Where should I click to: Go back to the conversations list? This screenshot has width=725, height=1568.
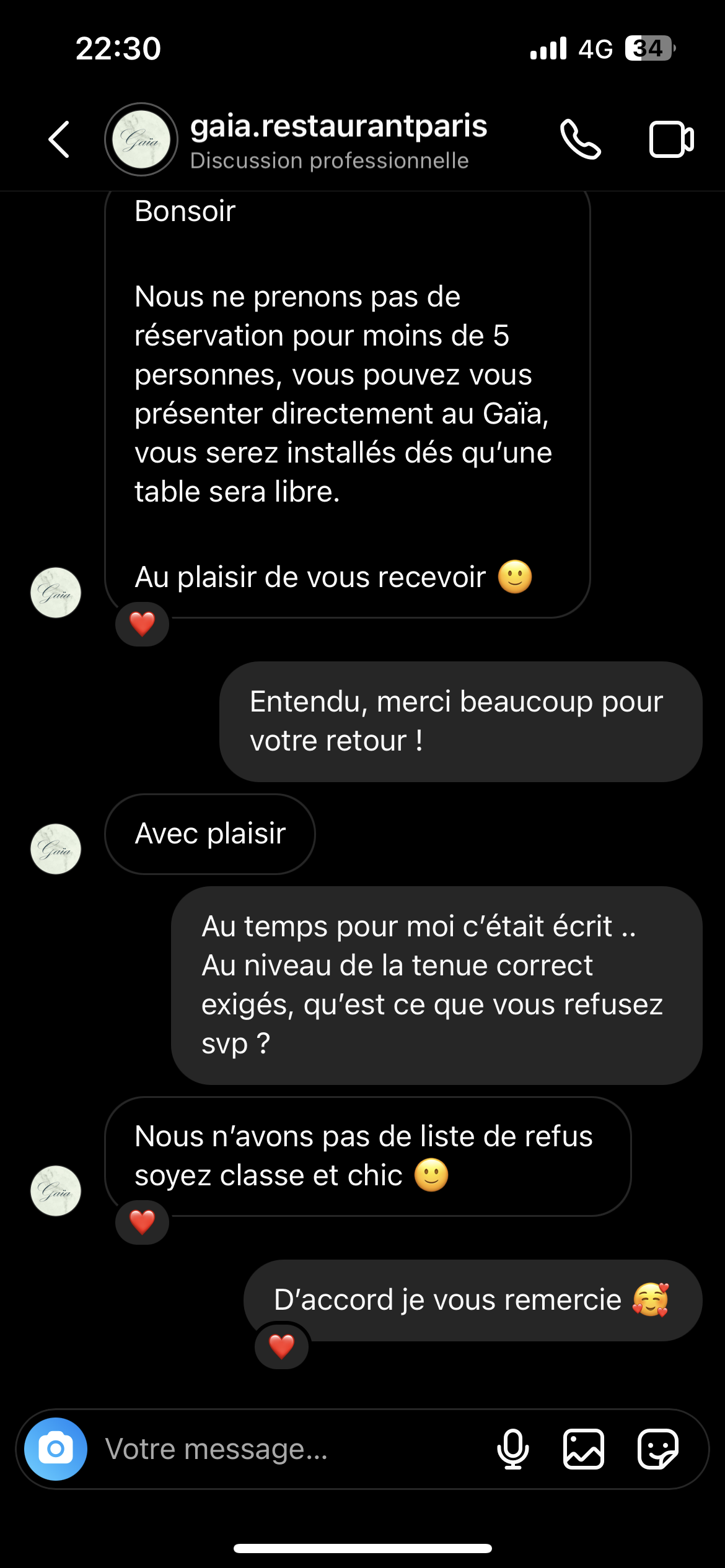point(59,139)
